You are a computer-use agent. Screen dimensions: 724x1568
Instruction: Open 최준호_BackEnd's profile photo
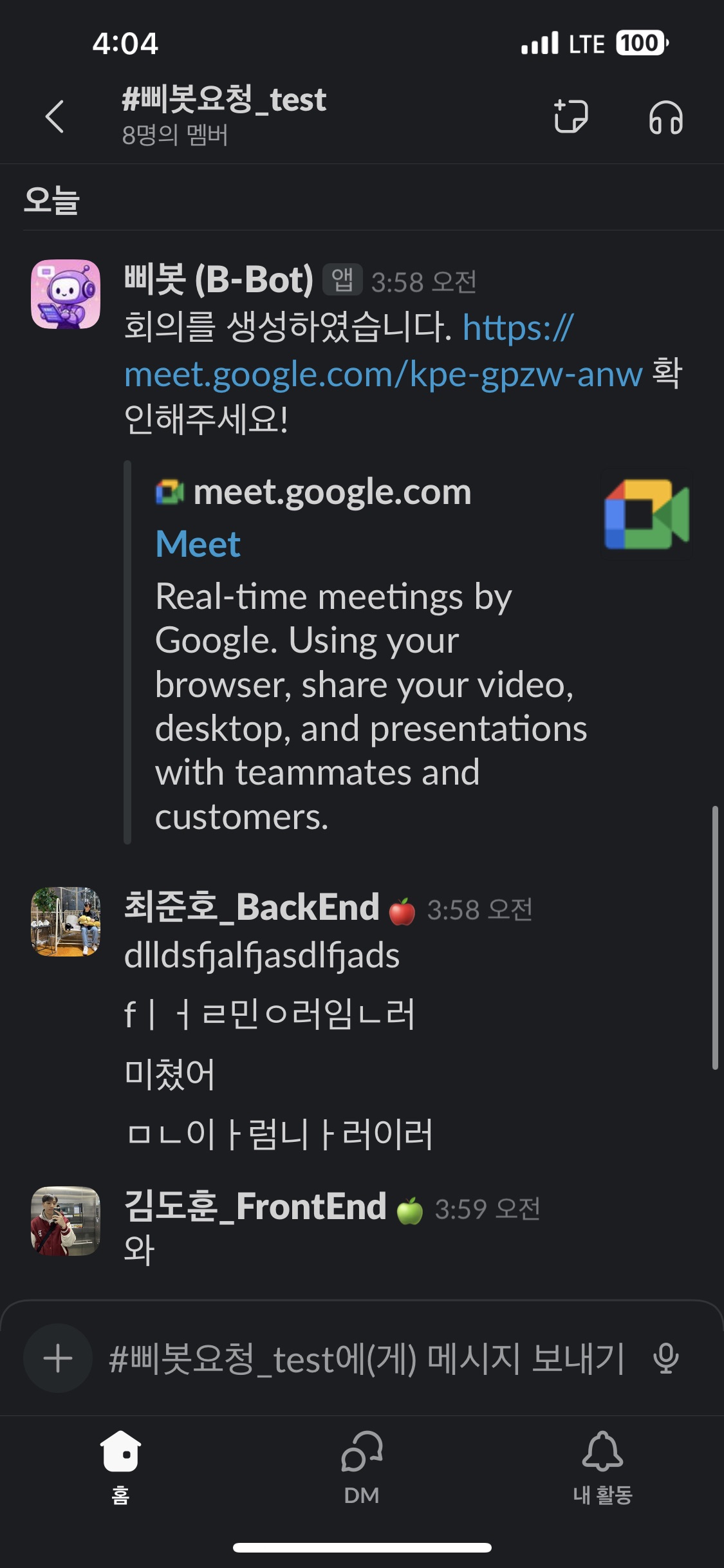click(x=66, y=922)
